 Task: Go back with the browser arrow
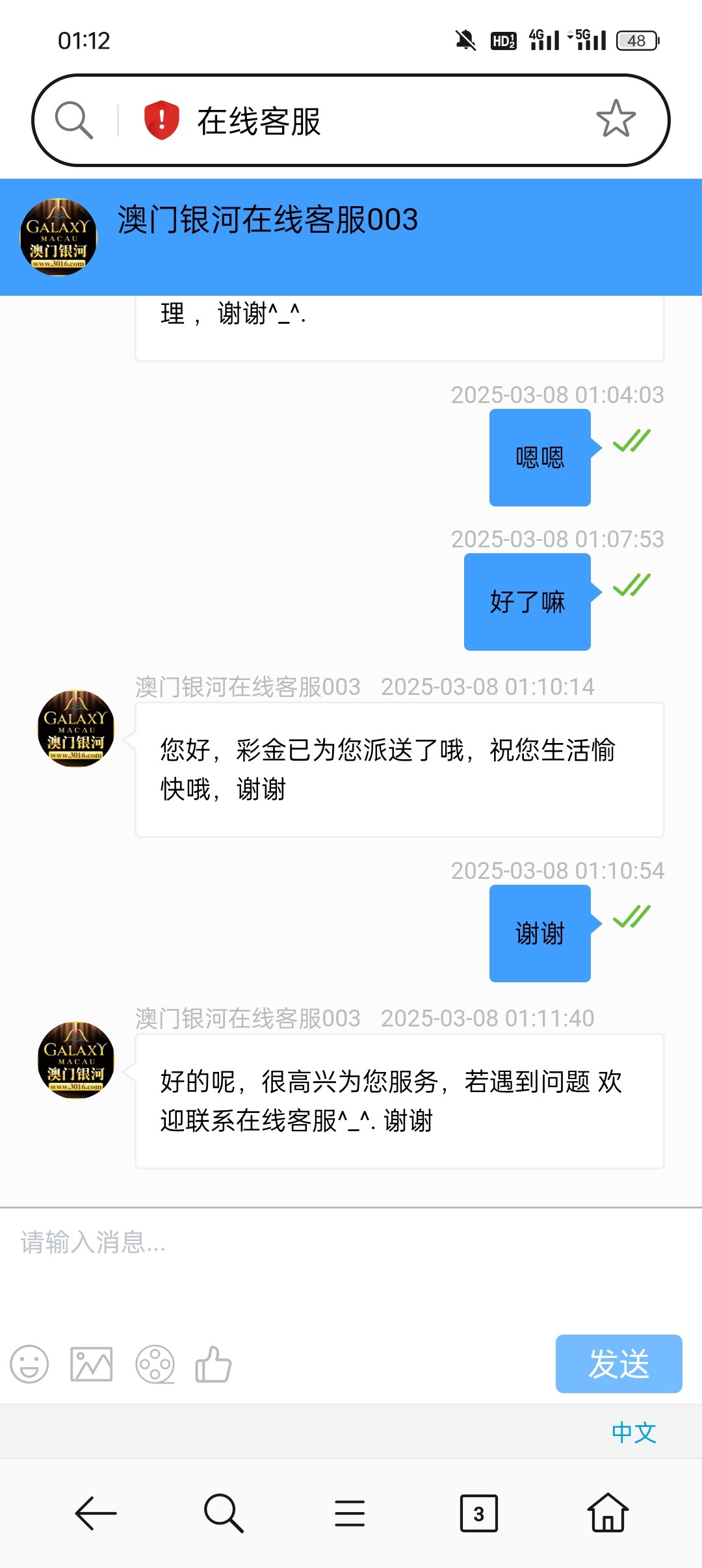coord(96,1513)
